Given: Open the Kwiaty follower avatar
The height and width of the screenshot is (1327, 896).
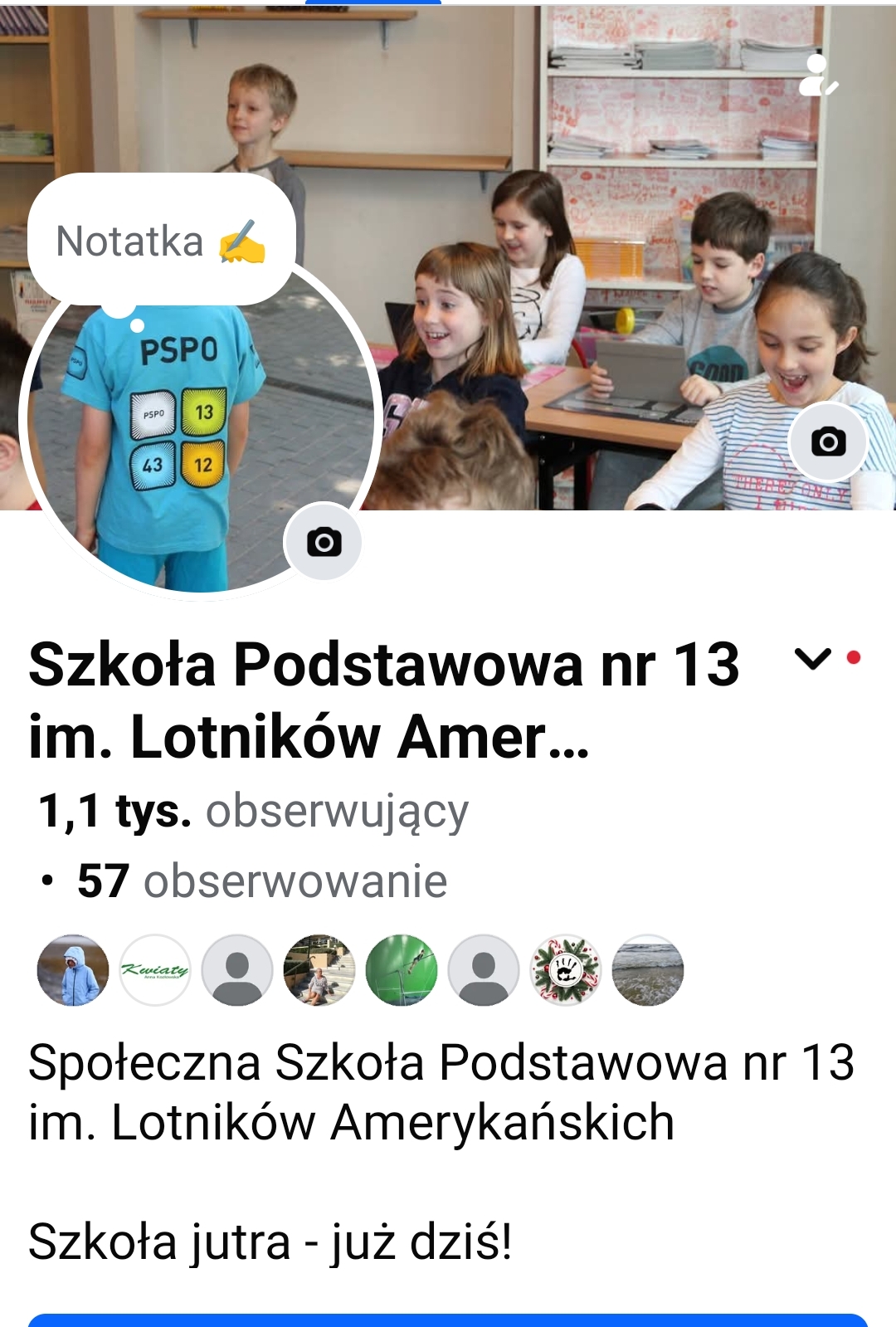Looking at the screenshot, I should click(155, 970).
